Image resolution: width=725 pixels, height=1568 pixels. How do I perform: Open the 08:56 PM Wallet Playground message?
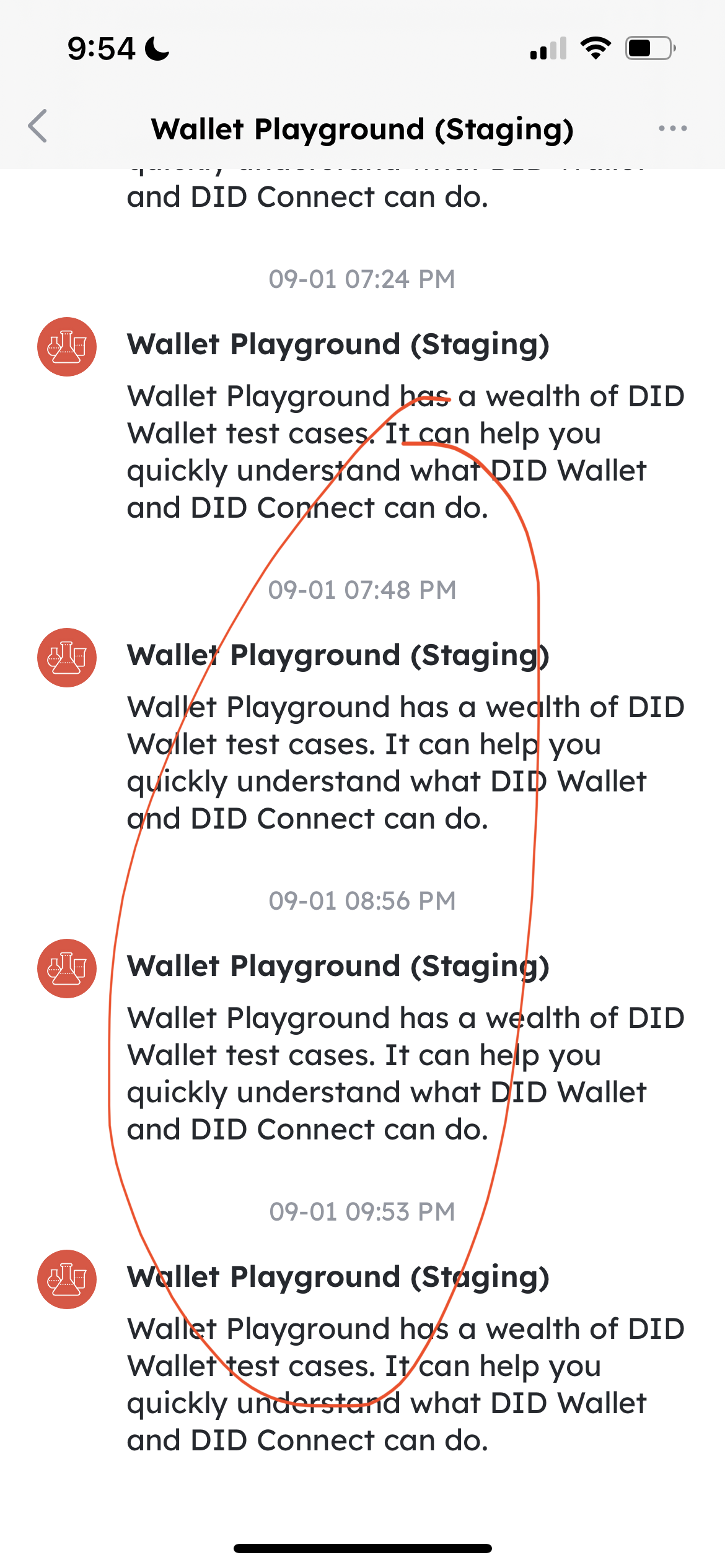[x=362, y=1042]
